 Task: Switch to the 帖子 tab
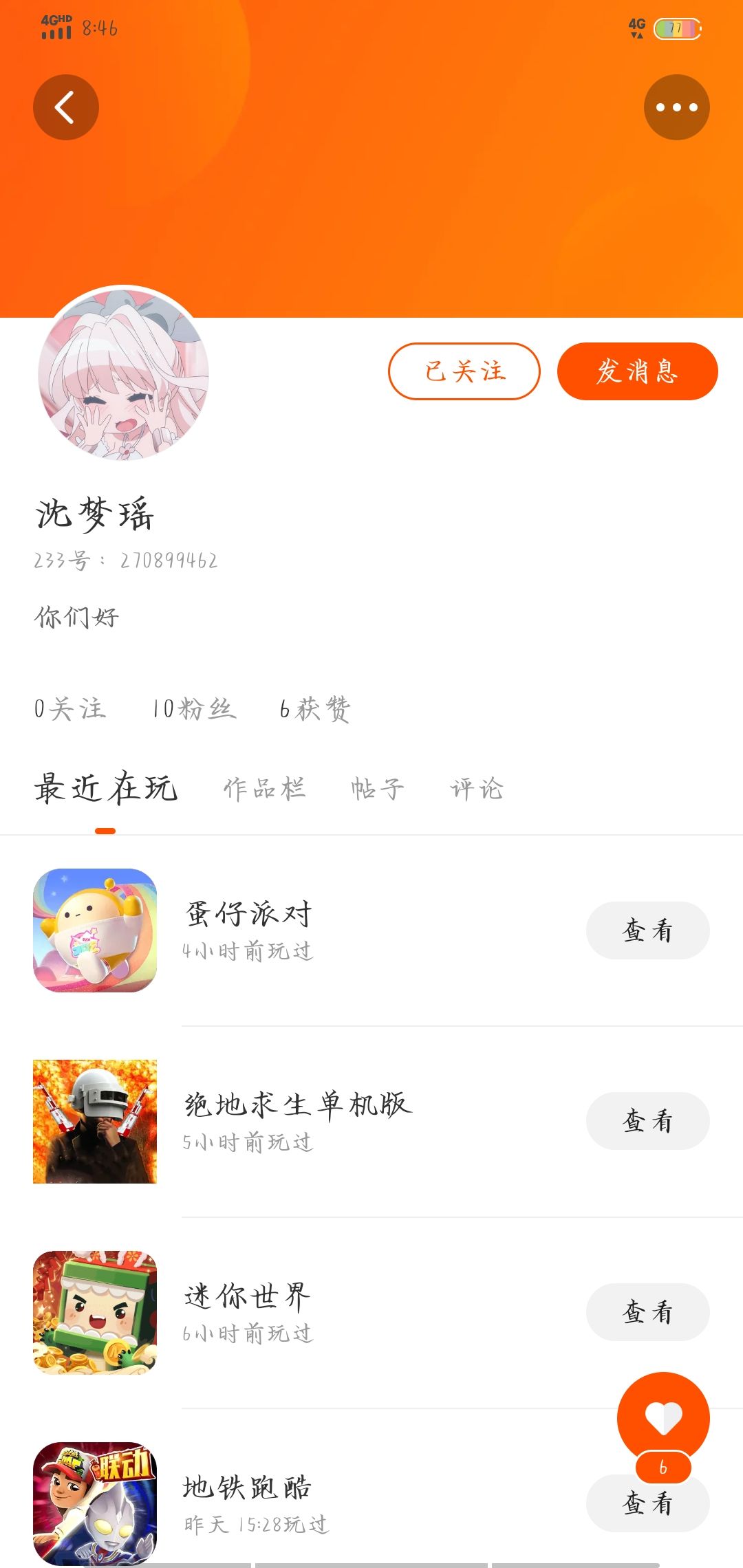pyautogui.click(x=378, y=788)
